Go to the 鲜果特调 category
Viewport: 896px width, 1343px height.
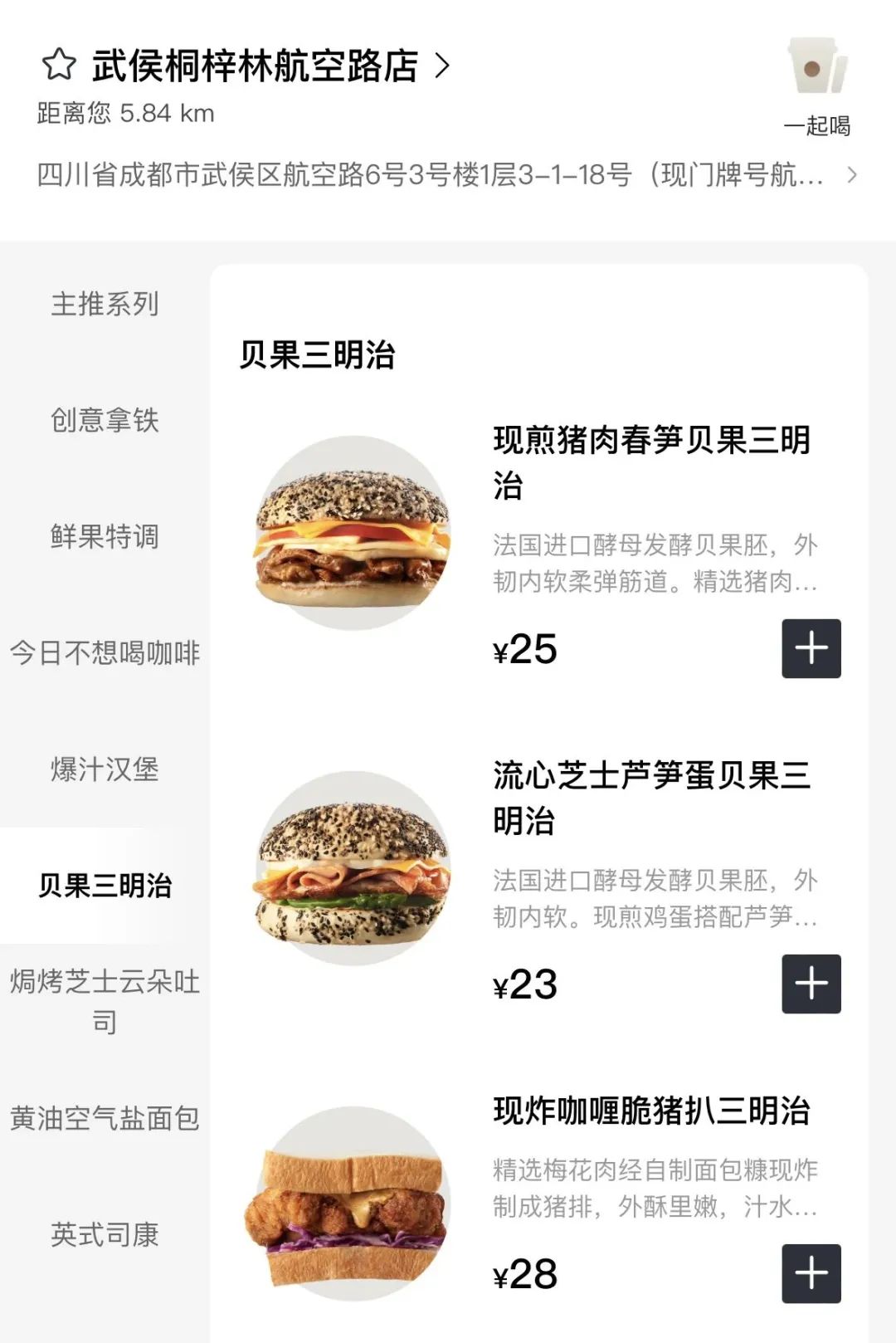tap(105, 536)
